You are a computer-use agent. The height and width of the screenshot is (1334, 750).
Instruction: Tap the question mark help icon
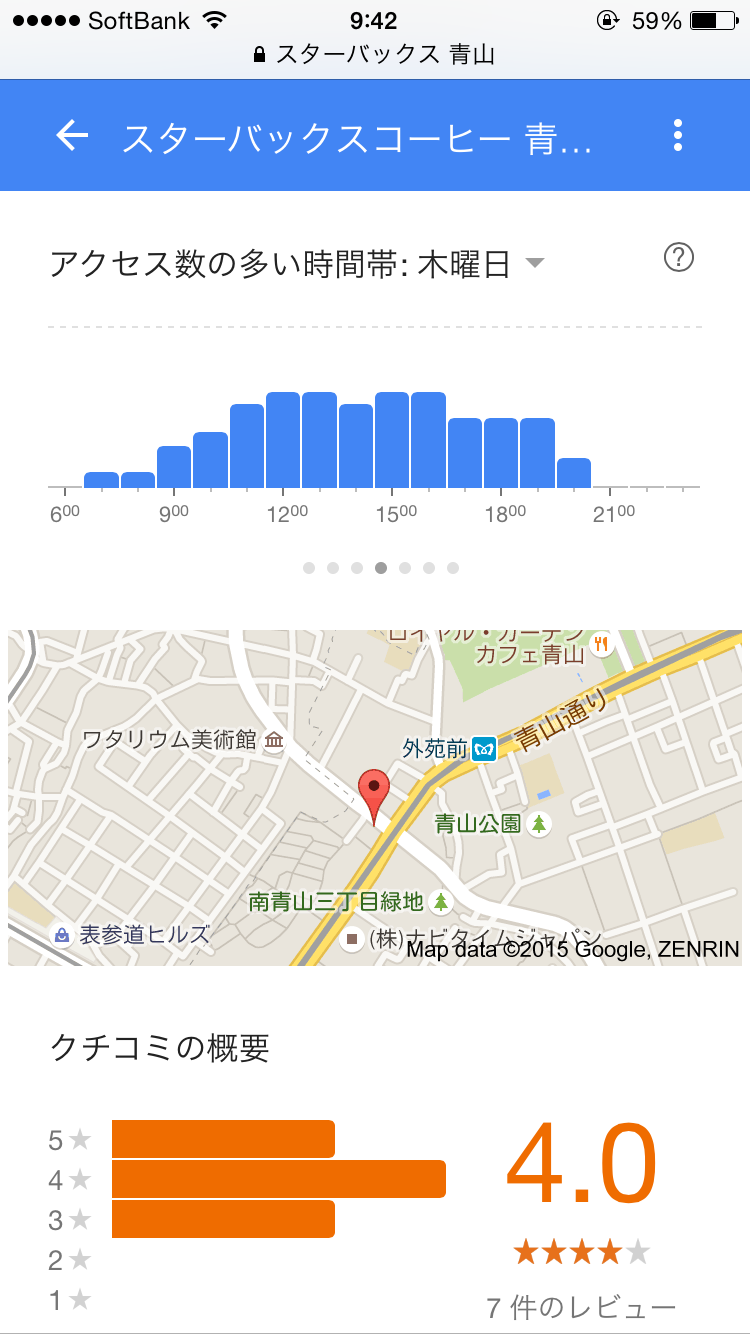point(679,258)
